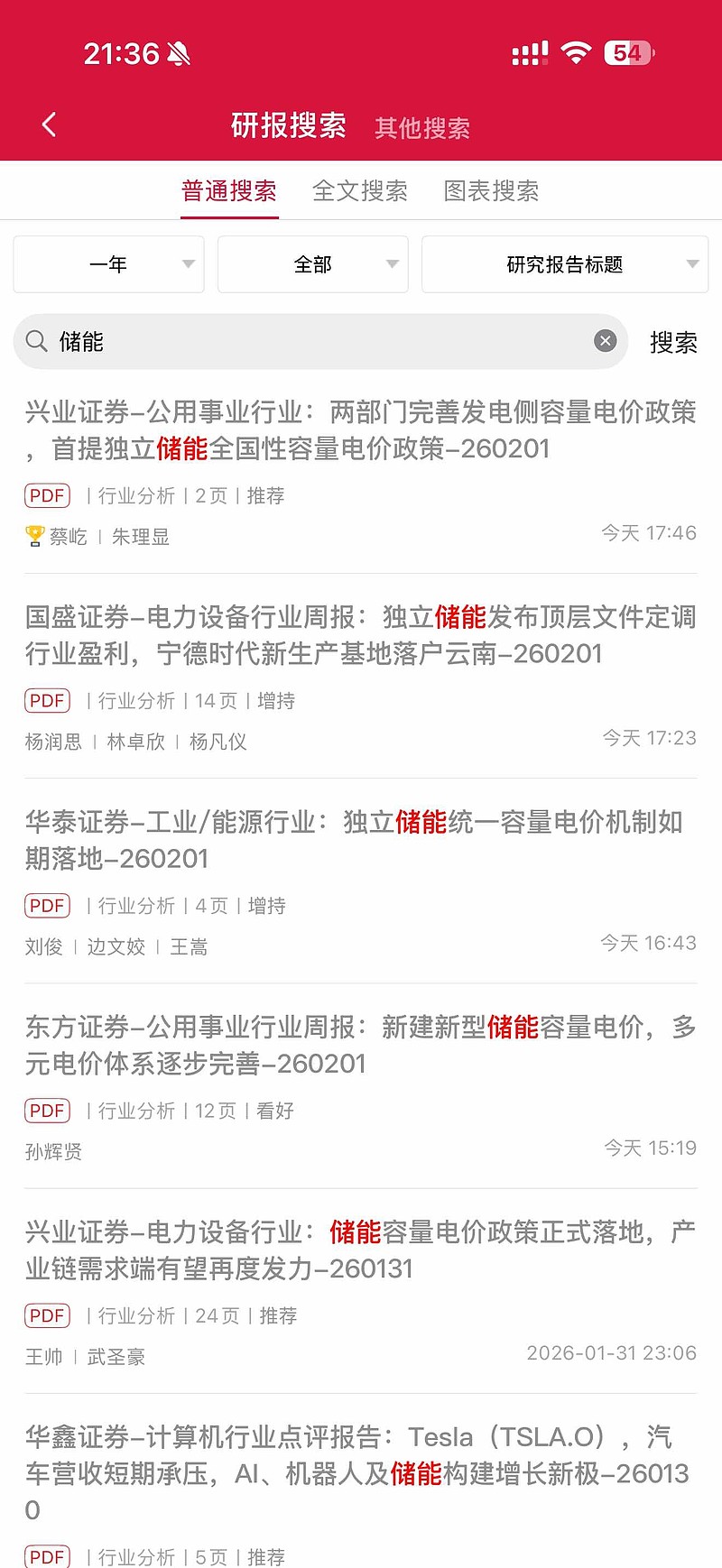Switch to the 全文搜索 tab
This screenshot has width=722, height=1568.
pyautogui.click(x=359, y=190)
